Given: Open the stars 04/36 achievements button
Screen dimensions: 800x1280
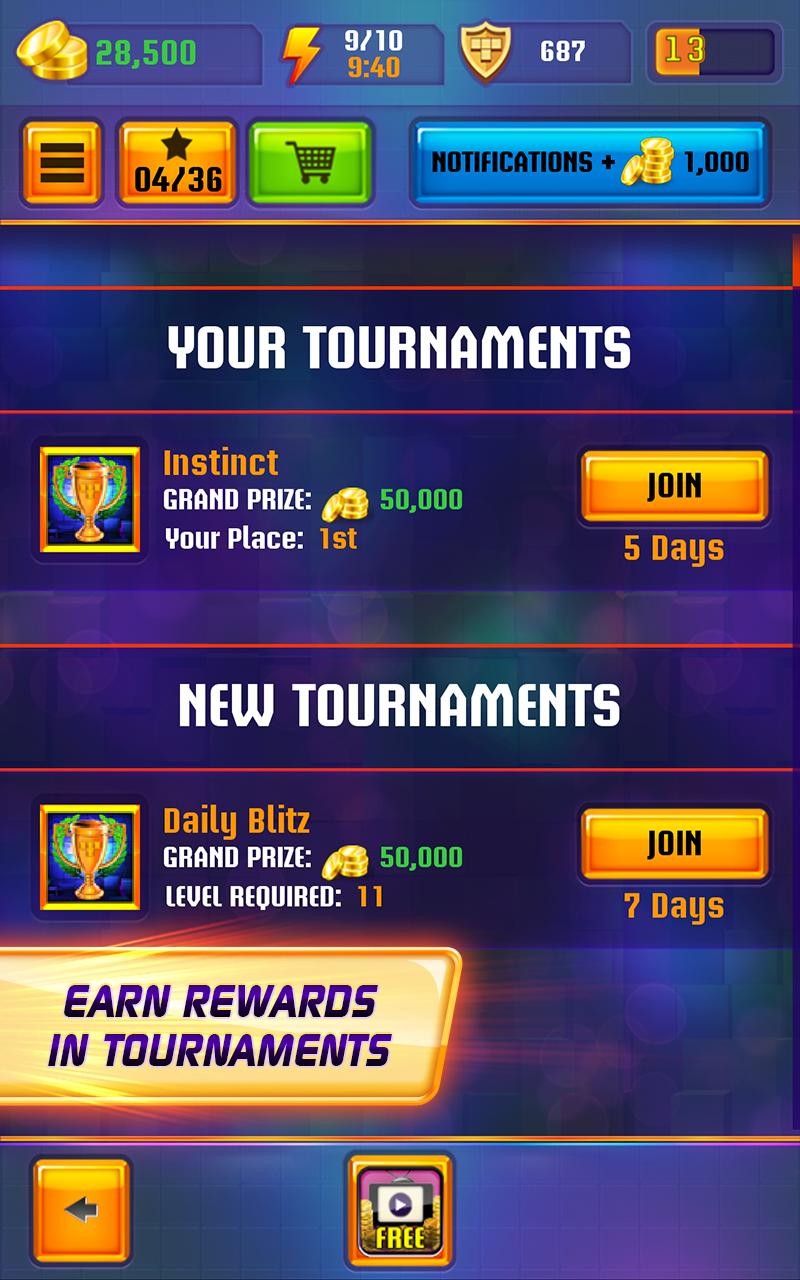Looking at the screenshot, I should click(177, 164).
